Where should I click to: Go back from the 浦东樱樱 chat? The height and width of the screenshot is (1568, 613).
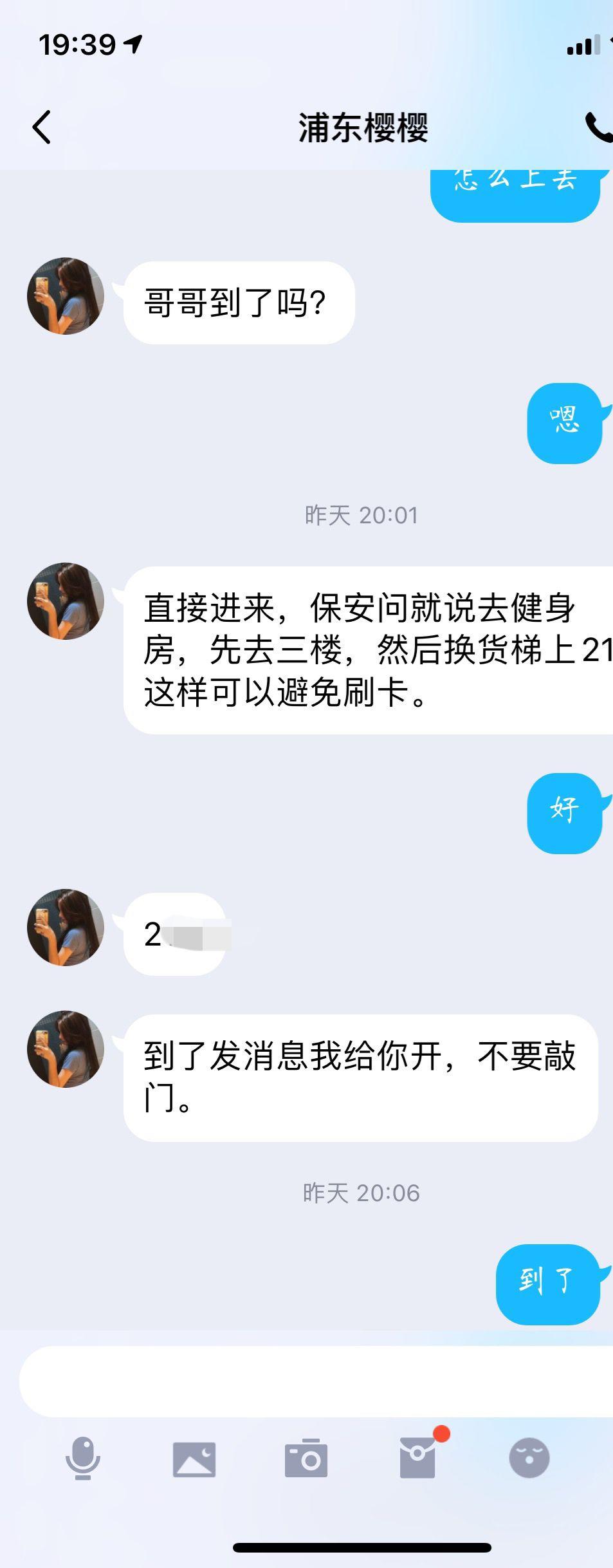(x=42, y=127)
